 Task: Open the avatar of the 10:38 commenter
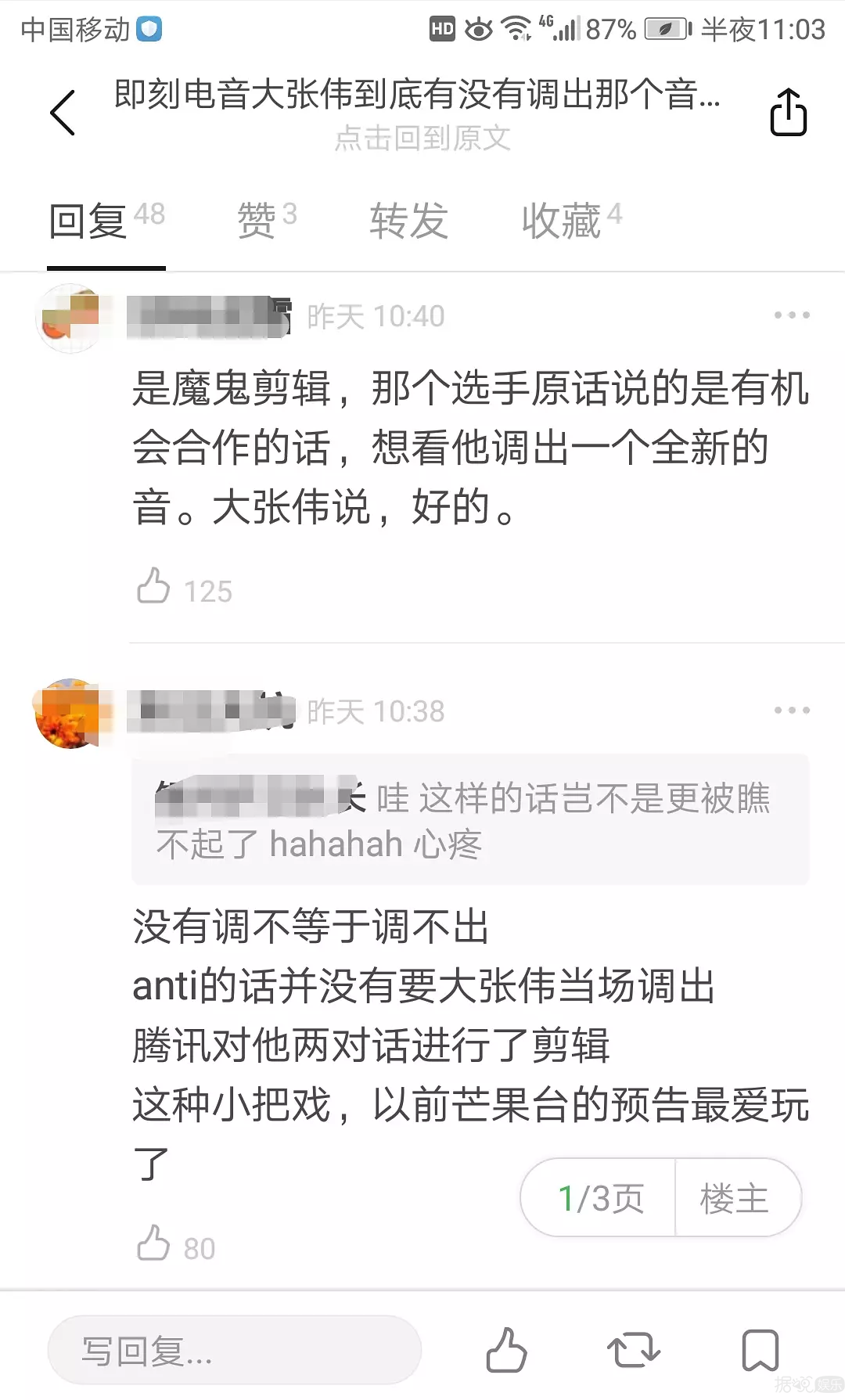click(x=70, y=713)
